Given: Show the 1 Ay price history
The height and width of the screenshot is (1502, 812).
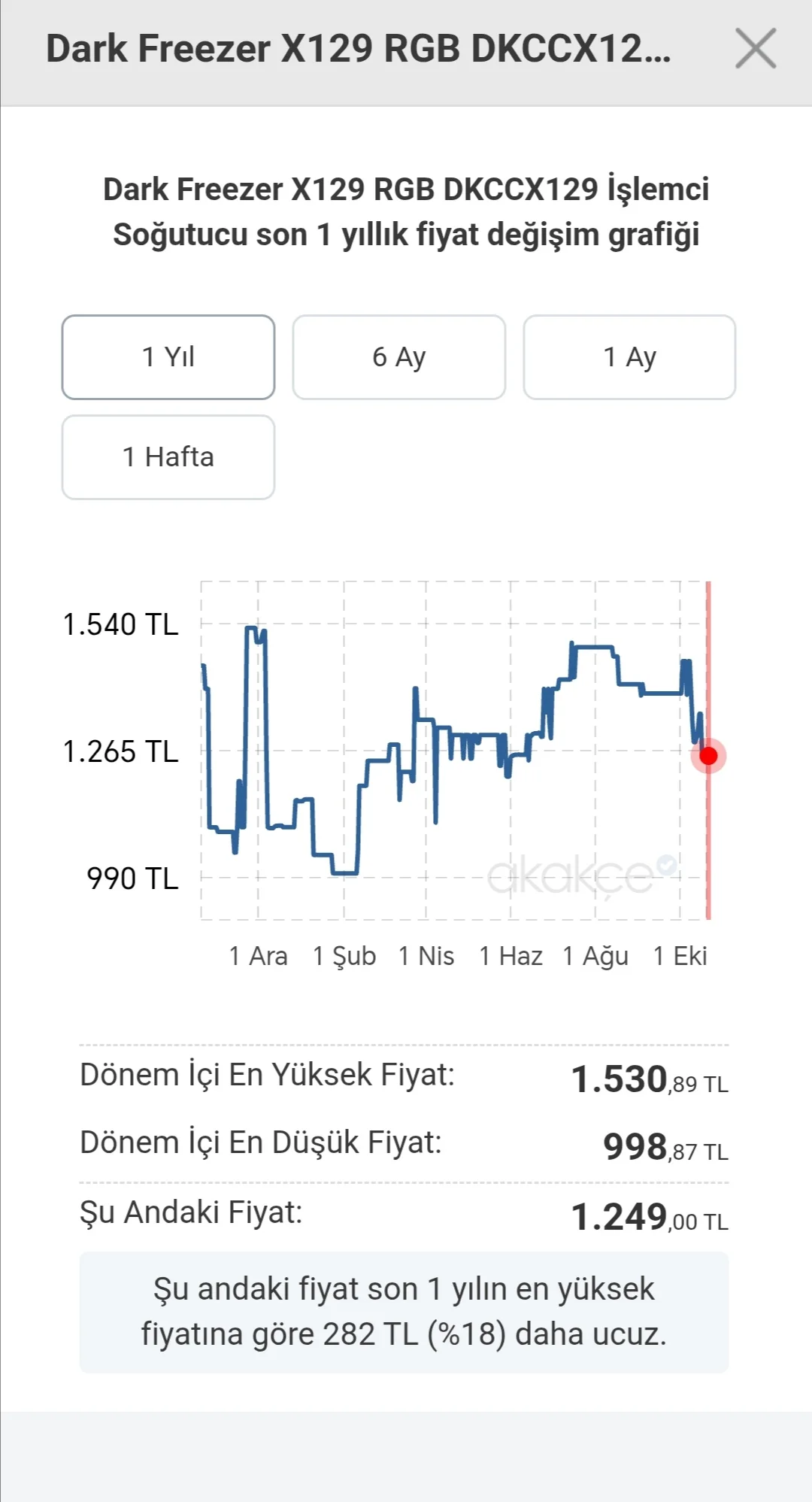Looking at the screenshot, I should [x=629, y=357].
